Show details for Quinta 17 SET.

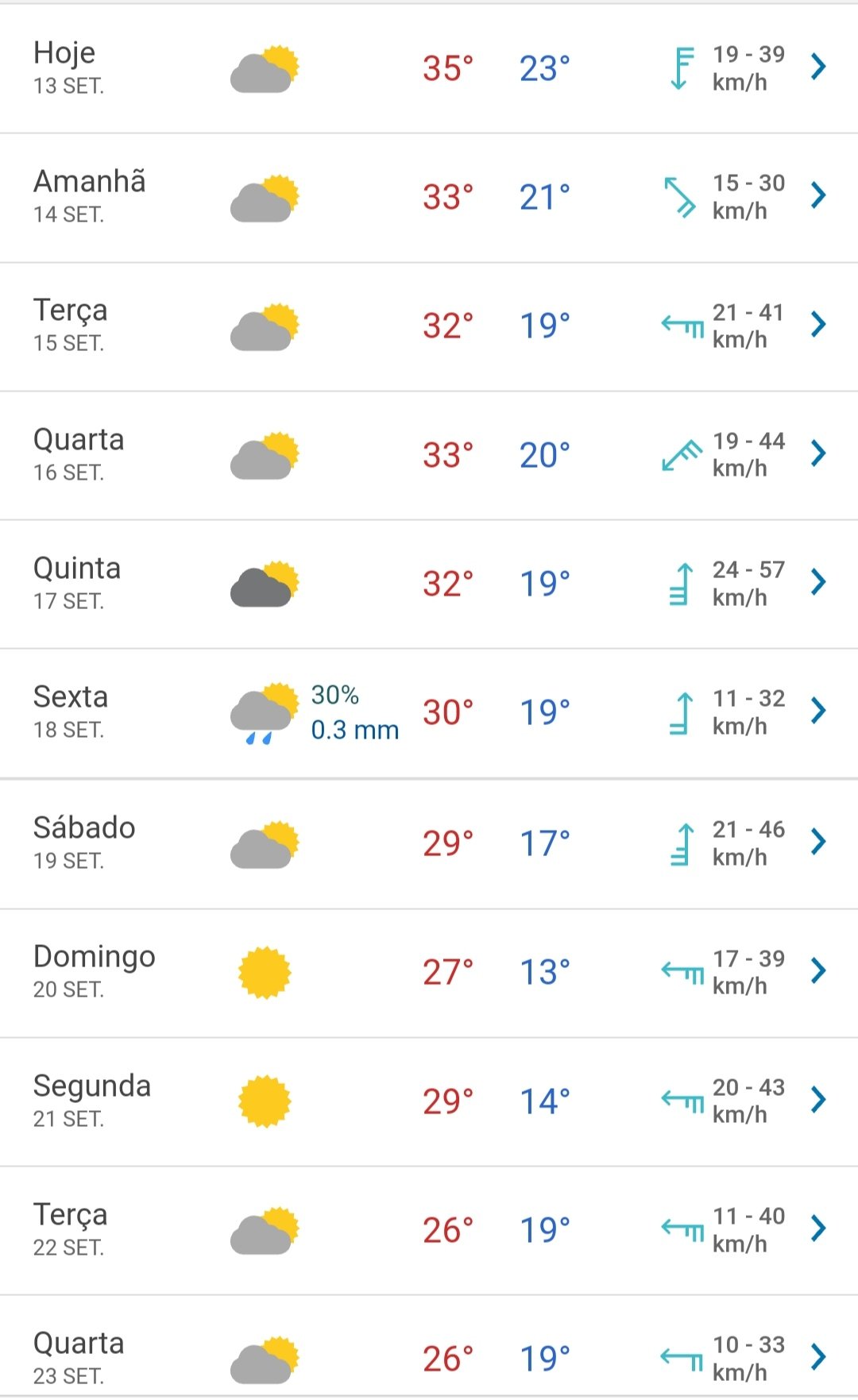pyautogui.click(x=429, y=584)
